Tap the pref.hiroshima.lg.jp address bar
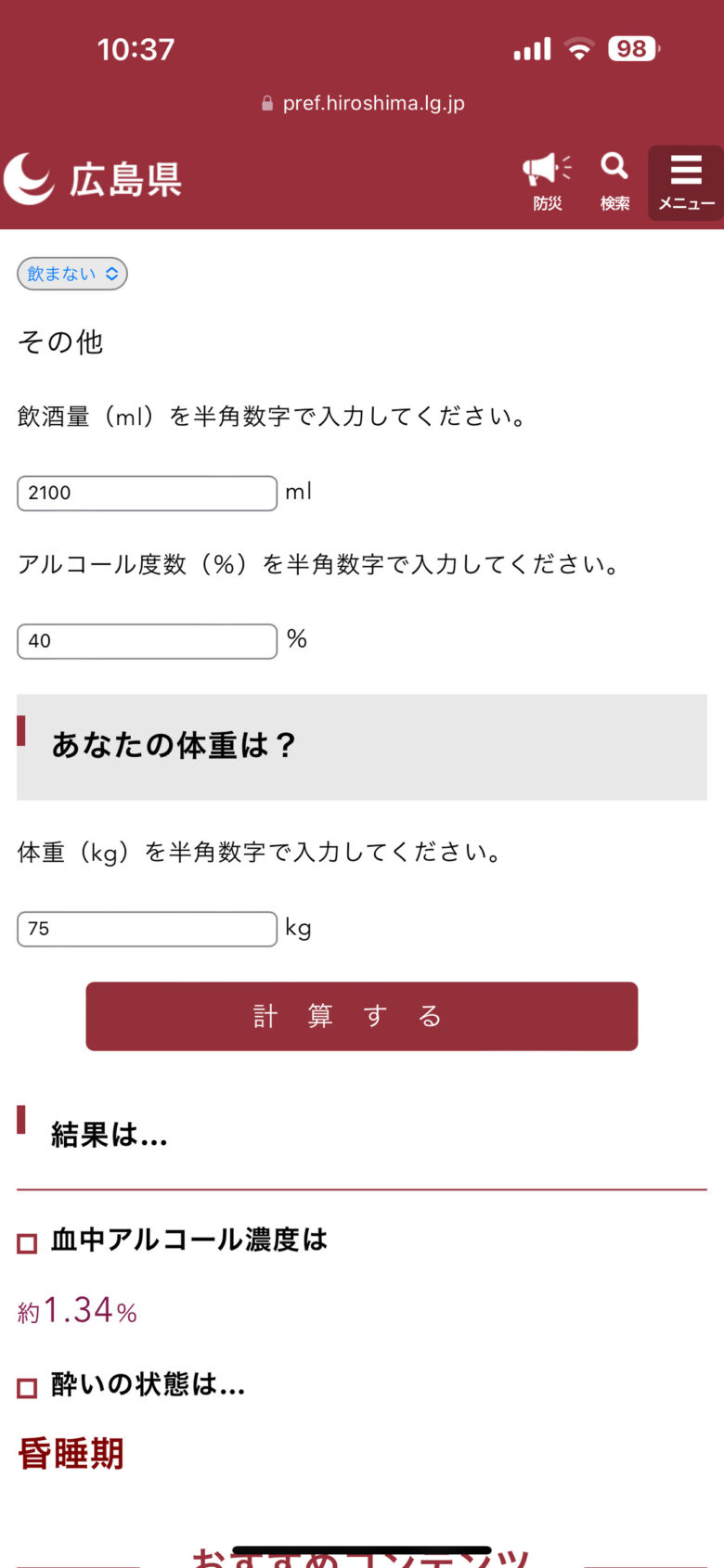 coord(364,103)
